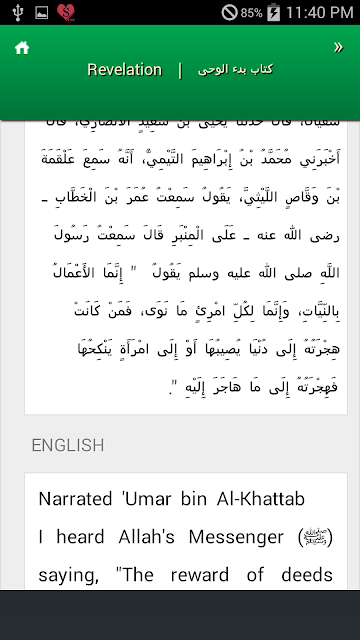The image size is (360, 640).
Task: Go to the home screen icon
Action: pos(22,48)
